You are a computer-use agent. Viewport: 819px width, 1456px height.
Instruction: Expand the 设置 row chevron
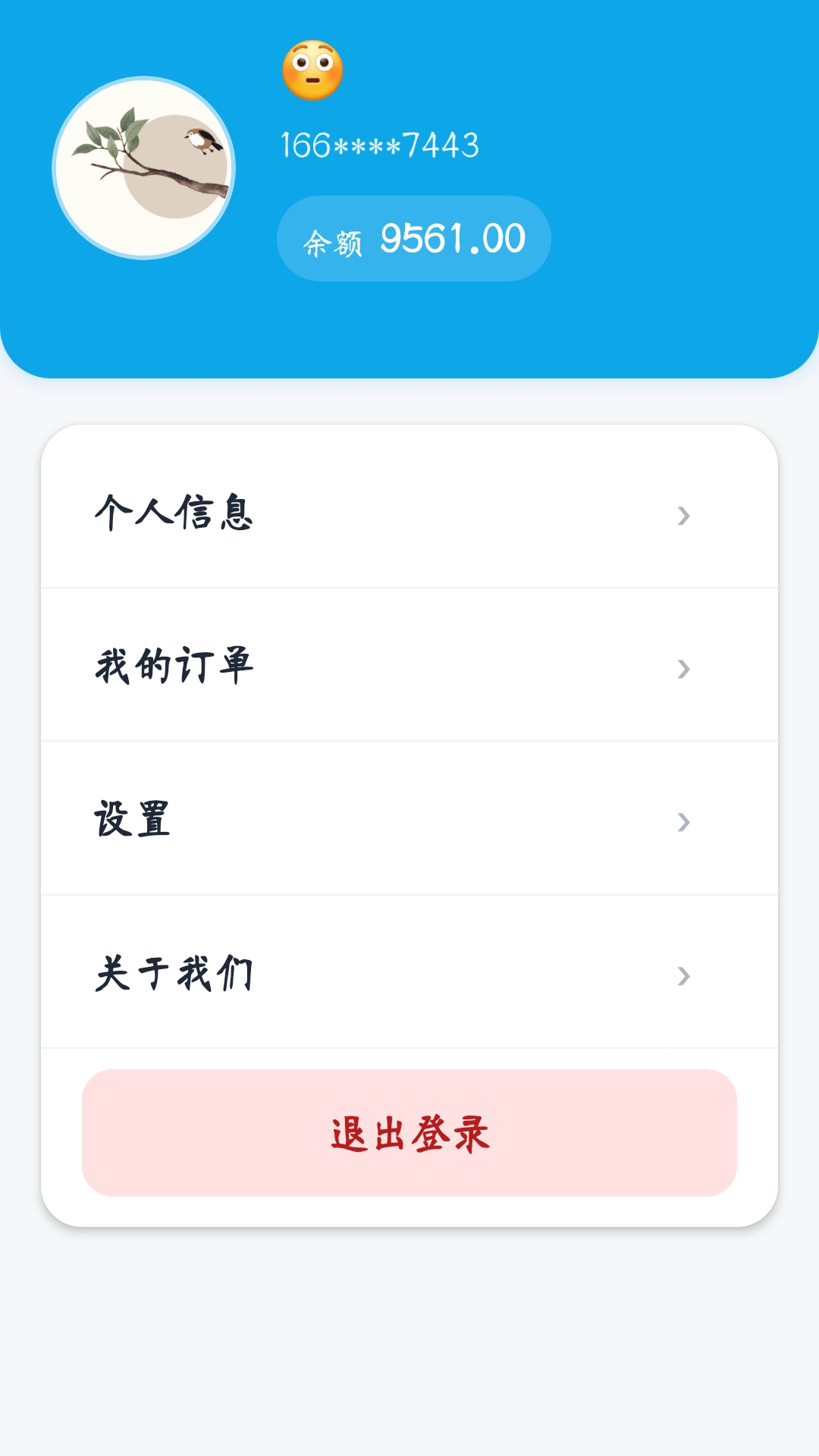tap(685, 821)
